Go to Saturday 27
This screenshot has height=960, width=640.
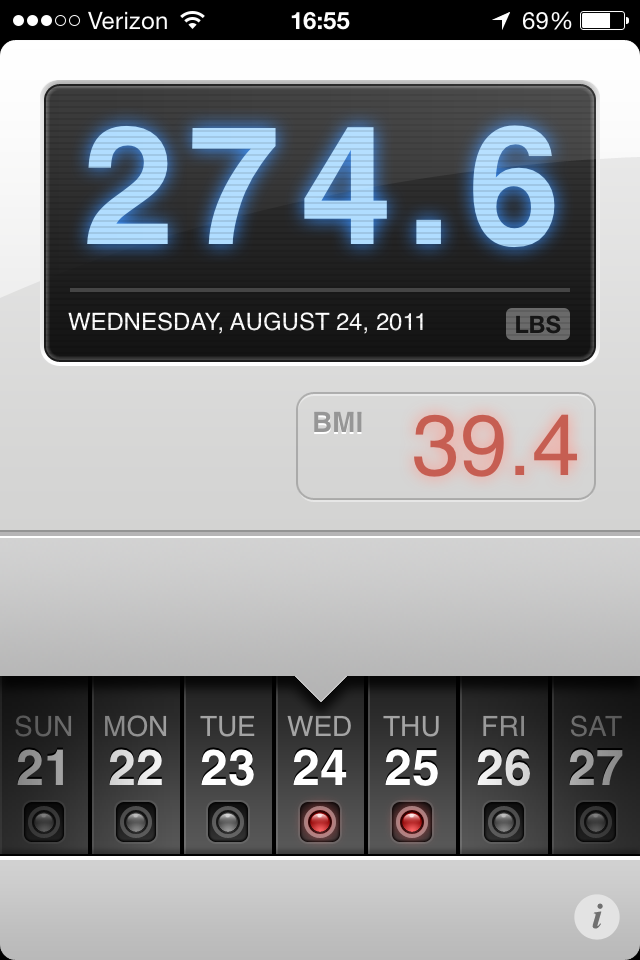tap(596, 767)
